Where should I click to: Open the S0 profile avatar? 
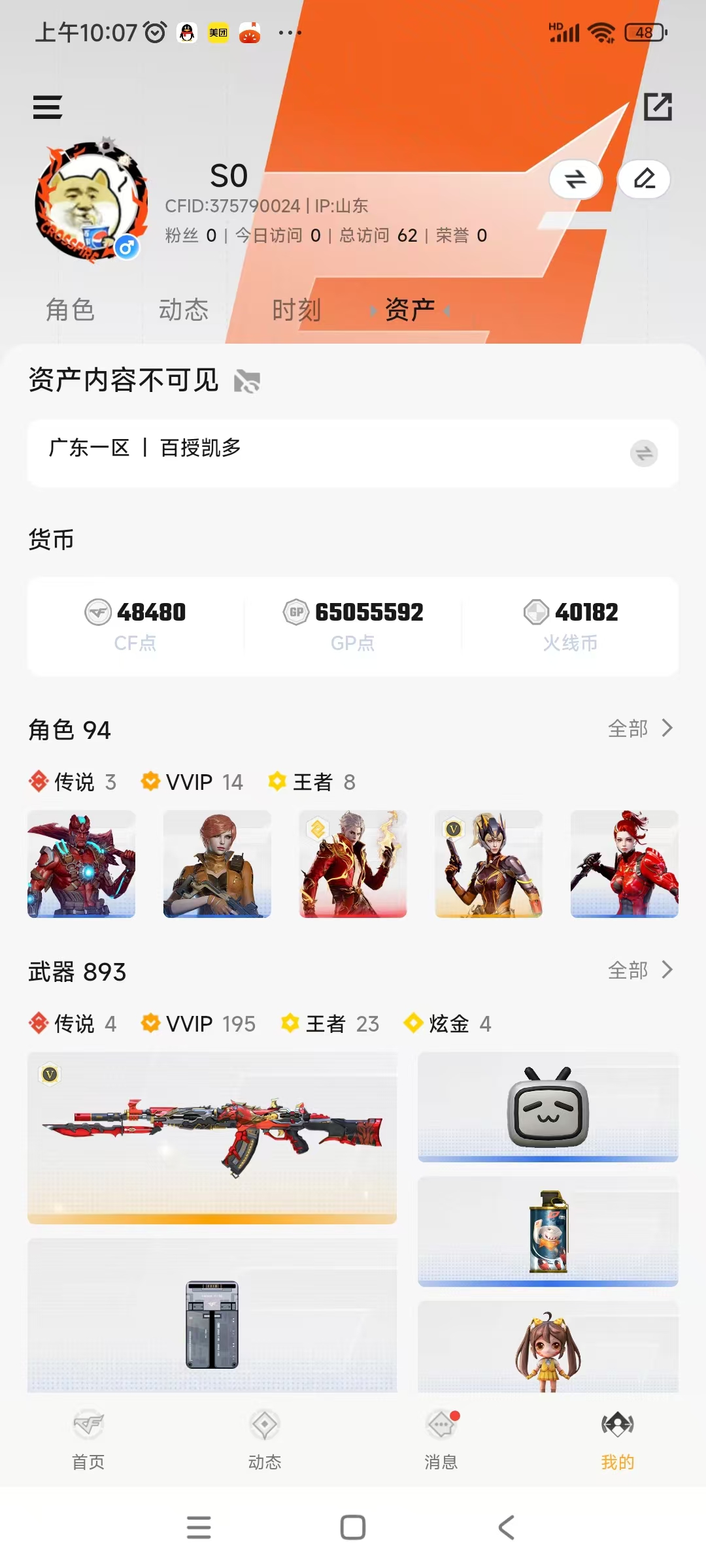click(90, 202)
